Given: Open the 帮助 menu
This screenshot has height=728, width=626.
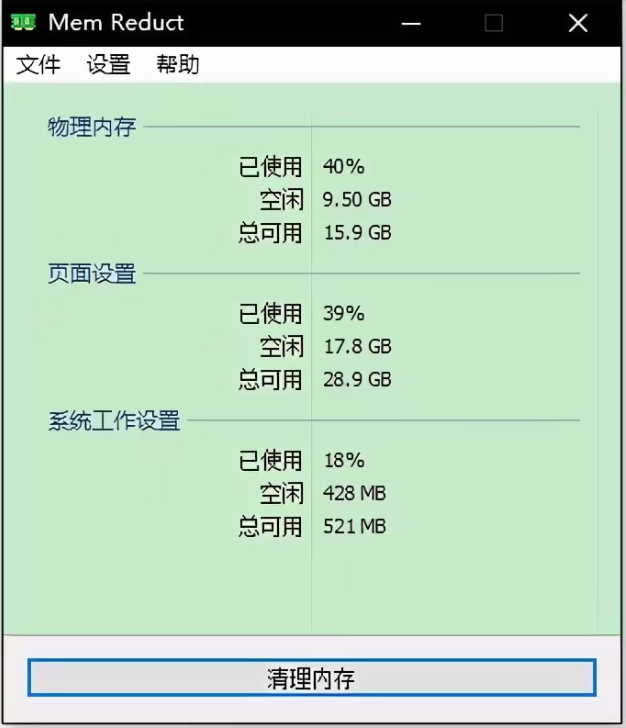Looking at the screenshot, I should [178, 65].
